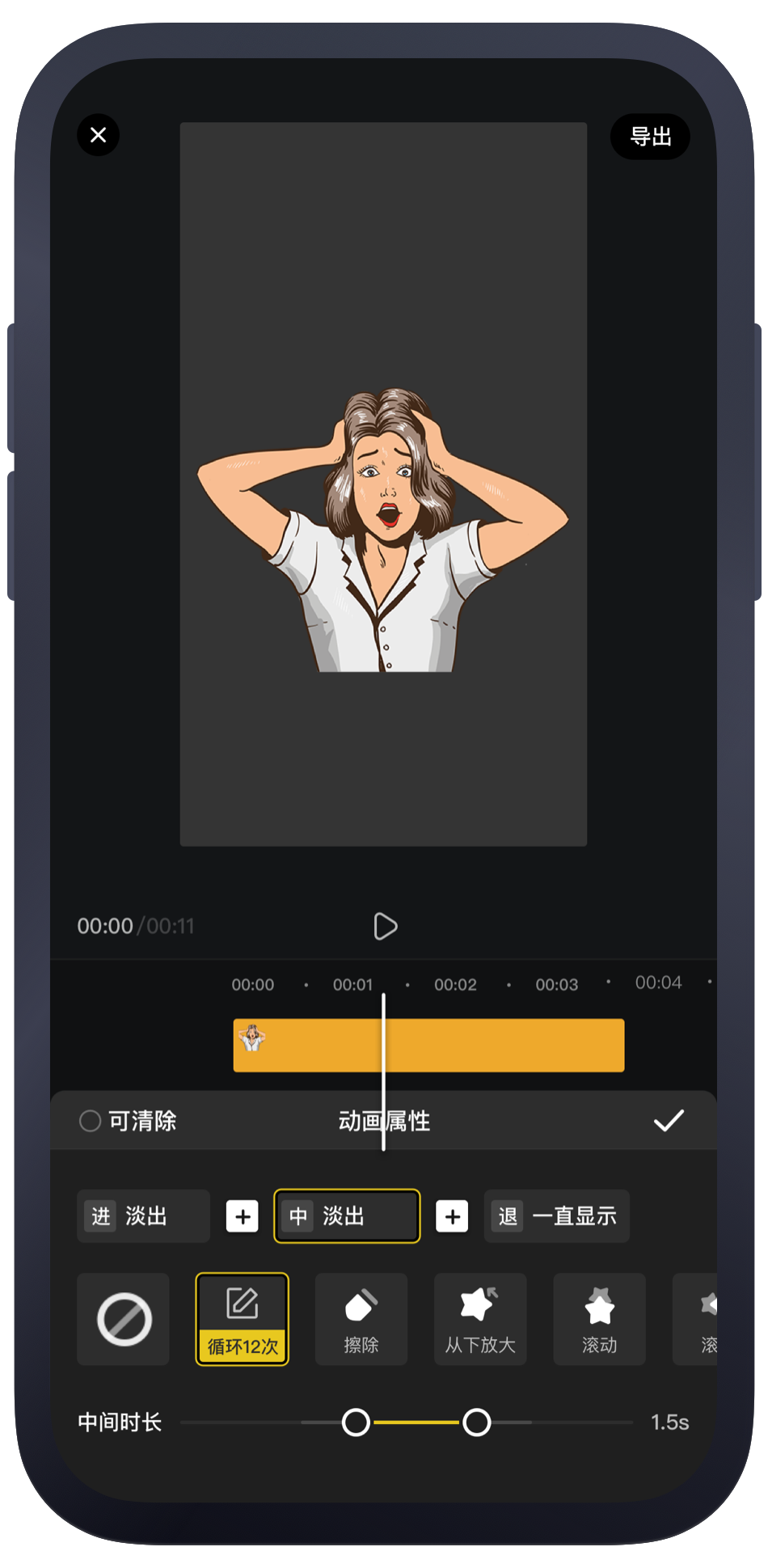Select the 进 淡出 entrance animation tab
The width and height of the screenshot is (768, 1568).
point(143,1215)
